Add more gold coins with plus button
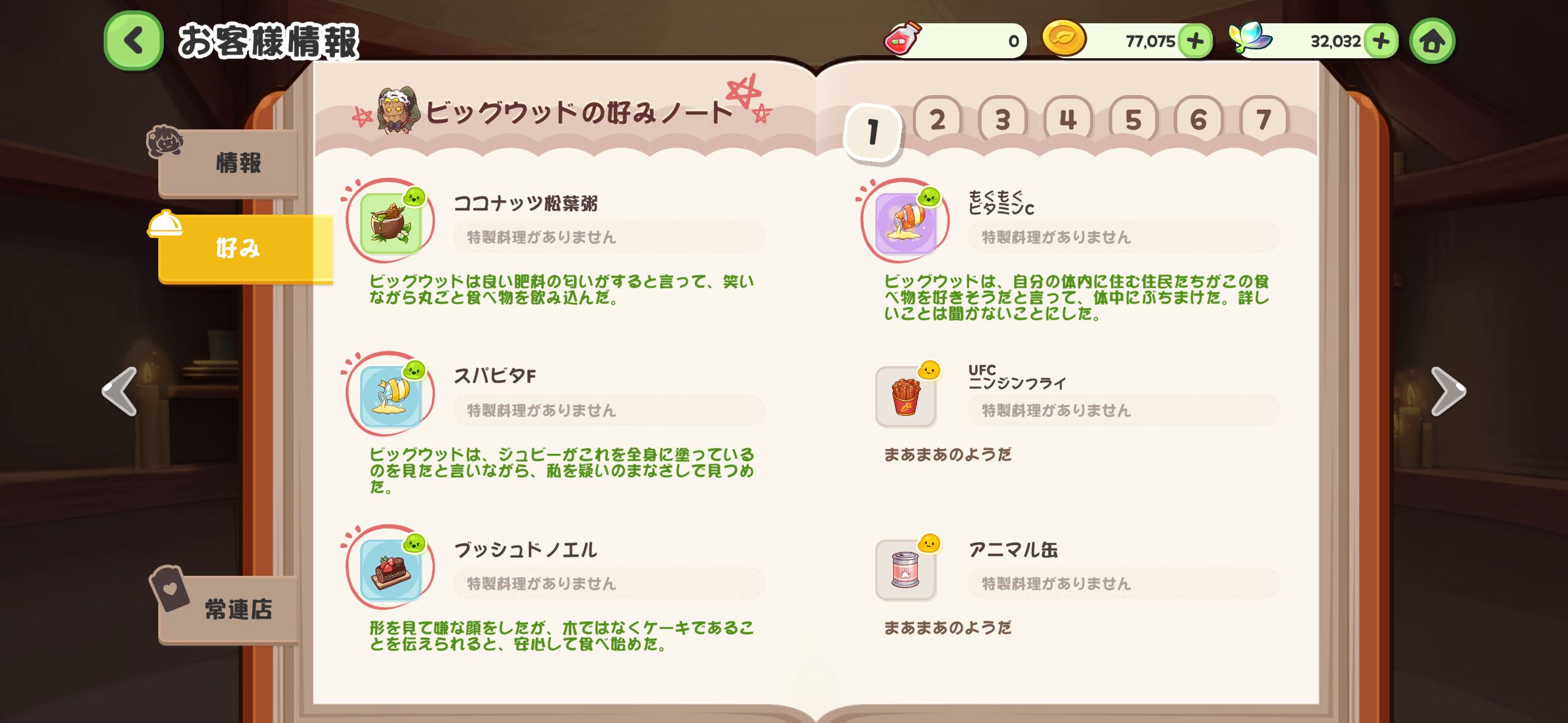Screen dimensions: 1568x723 coord(1195,41)
